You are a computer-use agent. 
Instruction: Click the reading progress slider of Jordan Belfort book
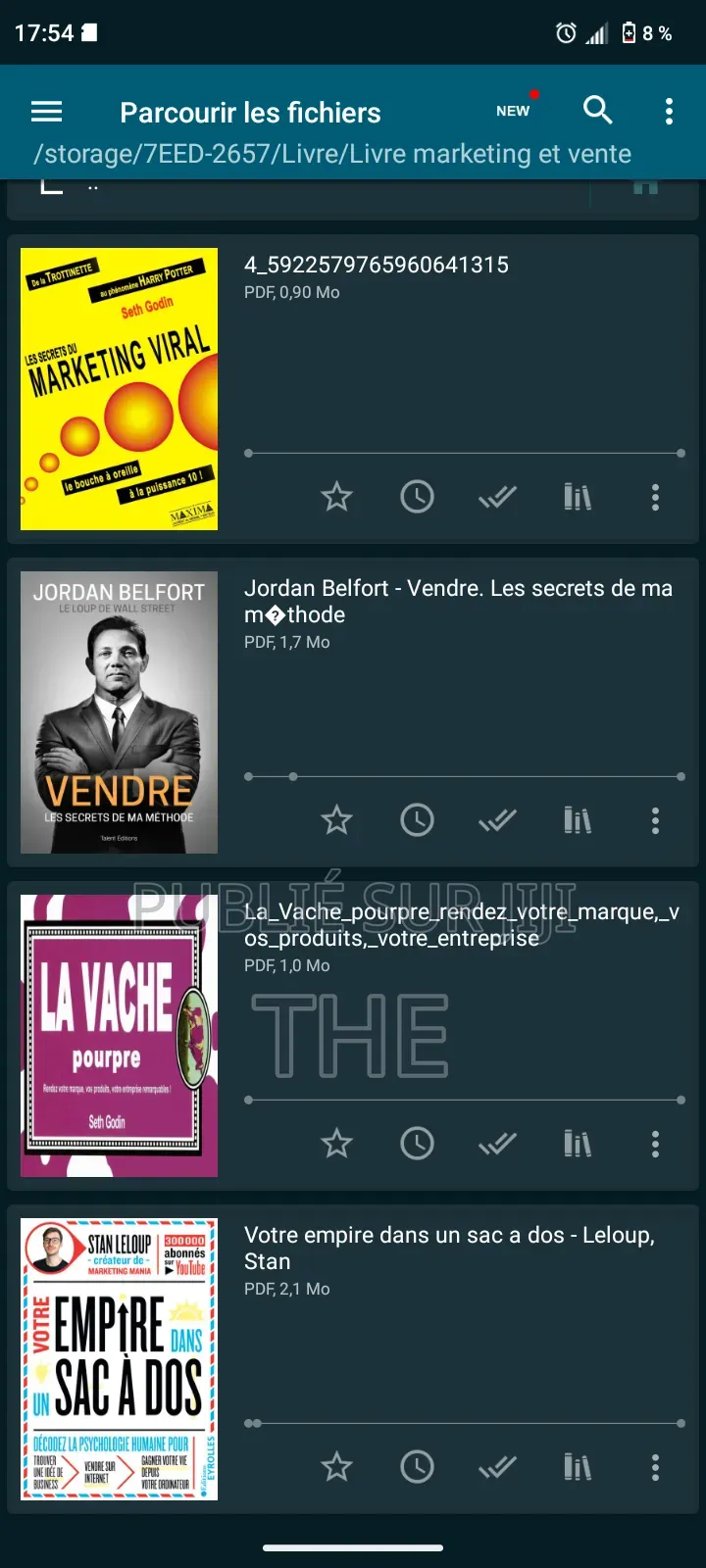point(464,776)
